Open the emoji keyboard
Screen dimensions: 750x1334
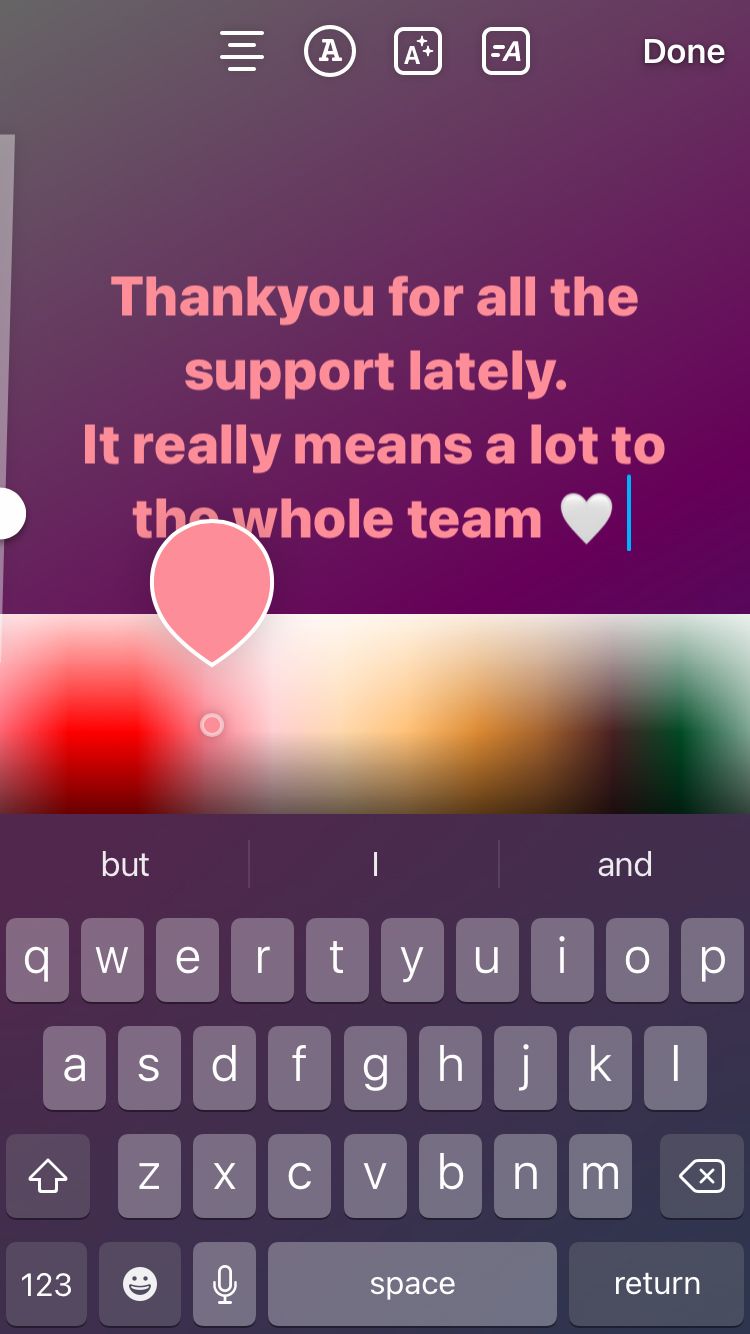(140, 1284)
